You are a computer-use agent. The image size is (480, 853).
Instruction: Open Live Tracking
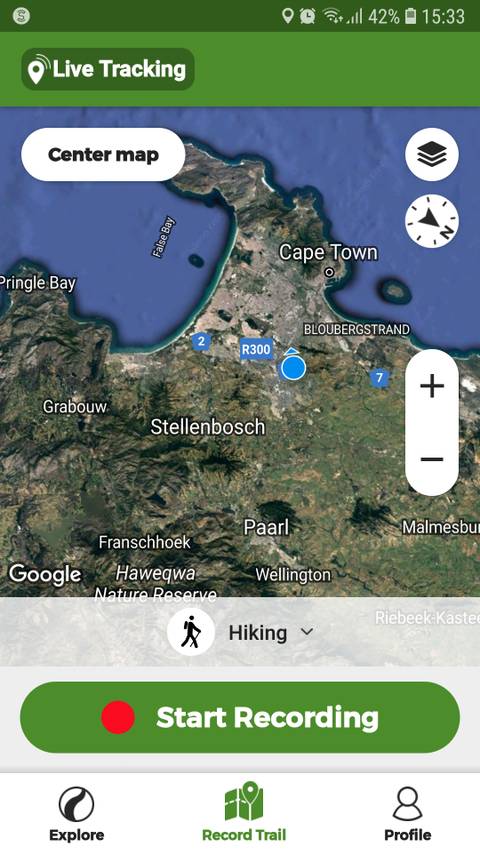pos(108,69)
